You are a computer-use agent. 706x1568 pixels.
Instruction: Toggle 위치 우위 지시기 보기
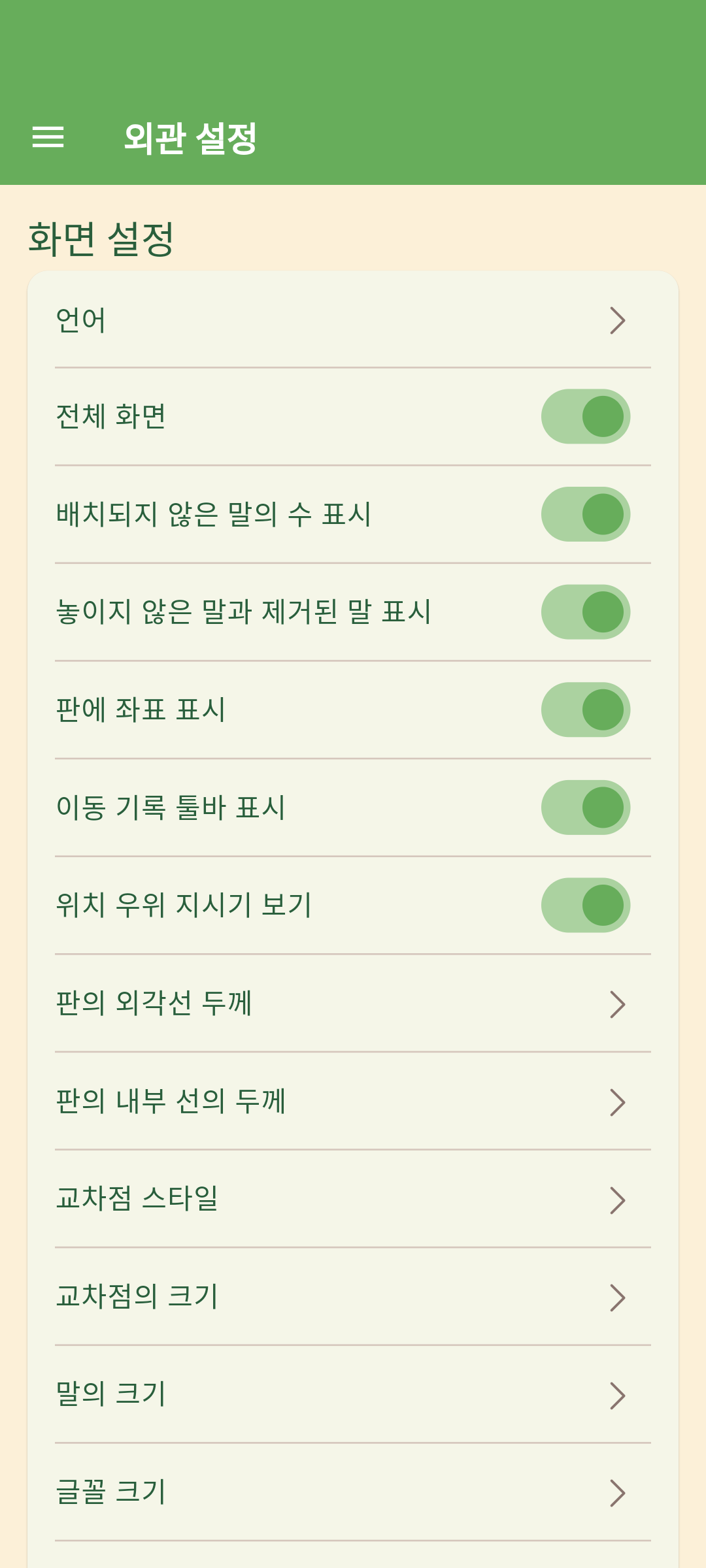click(x=585, y=905)
